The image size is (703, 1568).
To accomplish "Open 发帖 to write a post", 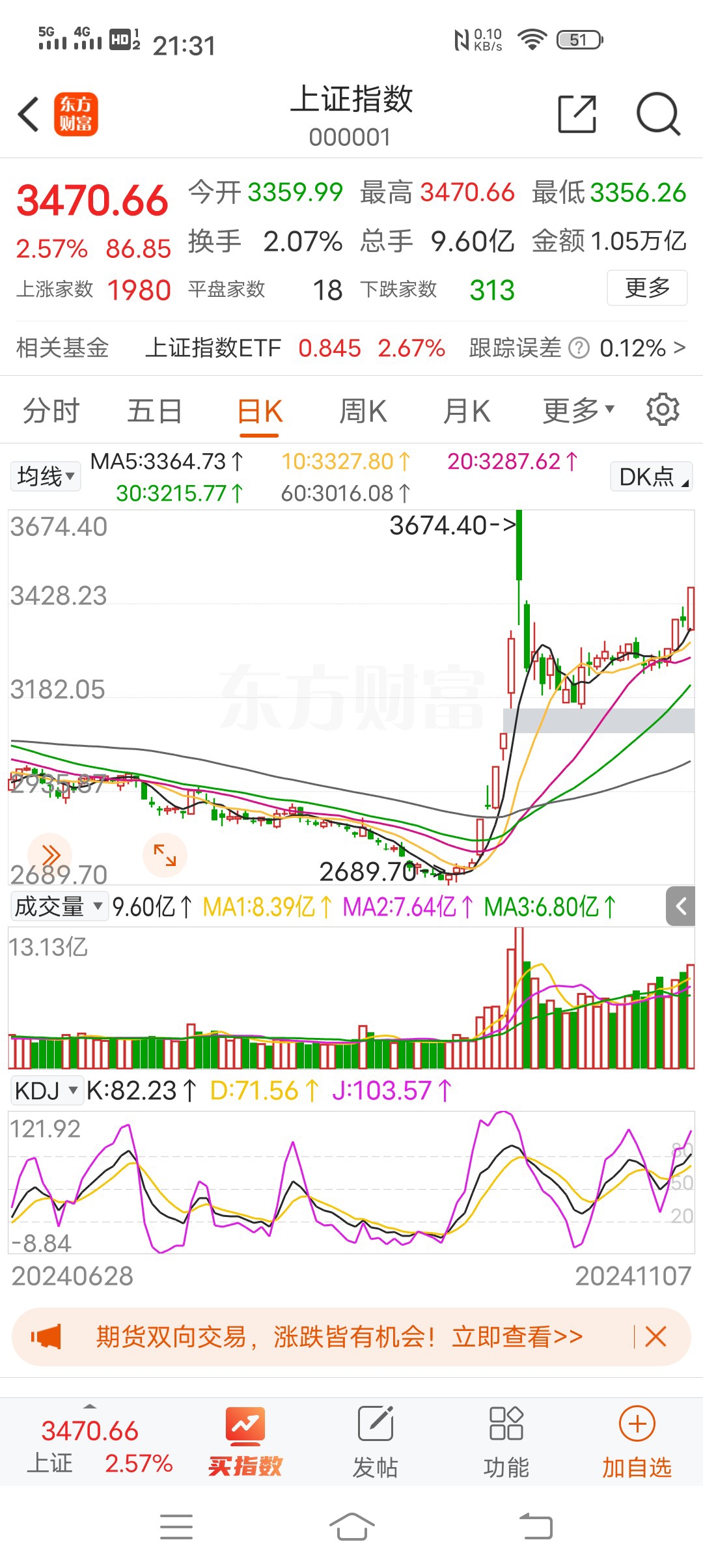I will [x=376, y=1441].
